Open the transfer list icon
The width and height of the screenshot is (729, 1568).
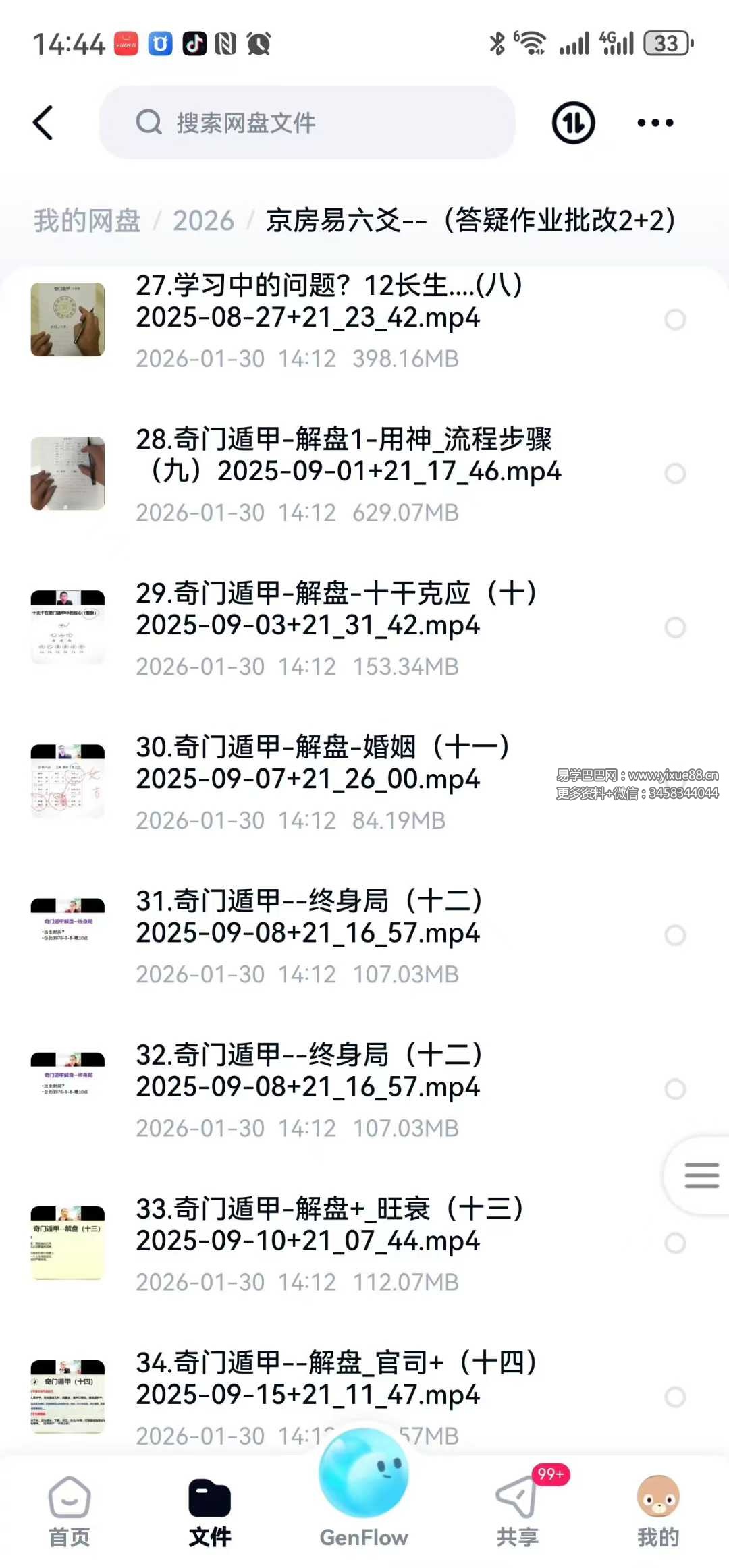[x=573, y=123]
